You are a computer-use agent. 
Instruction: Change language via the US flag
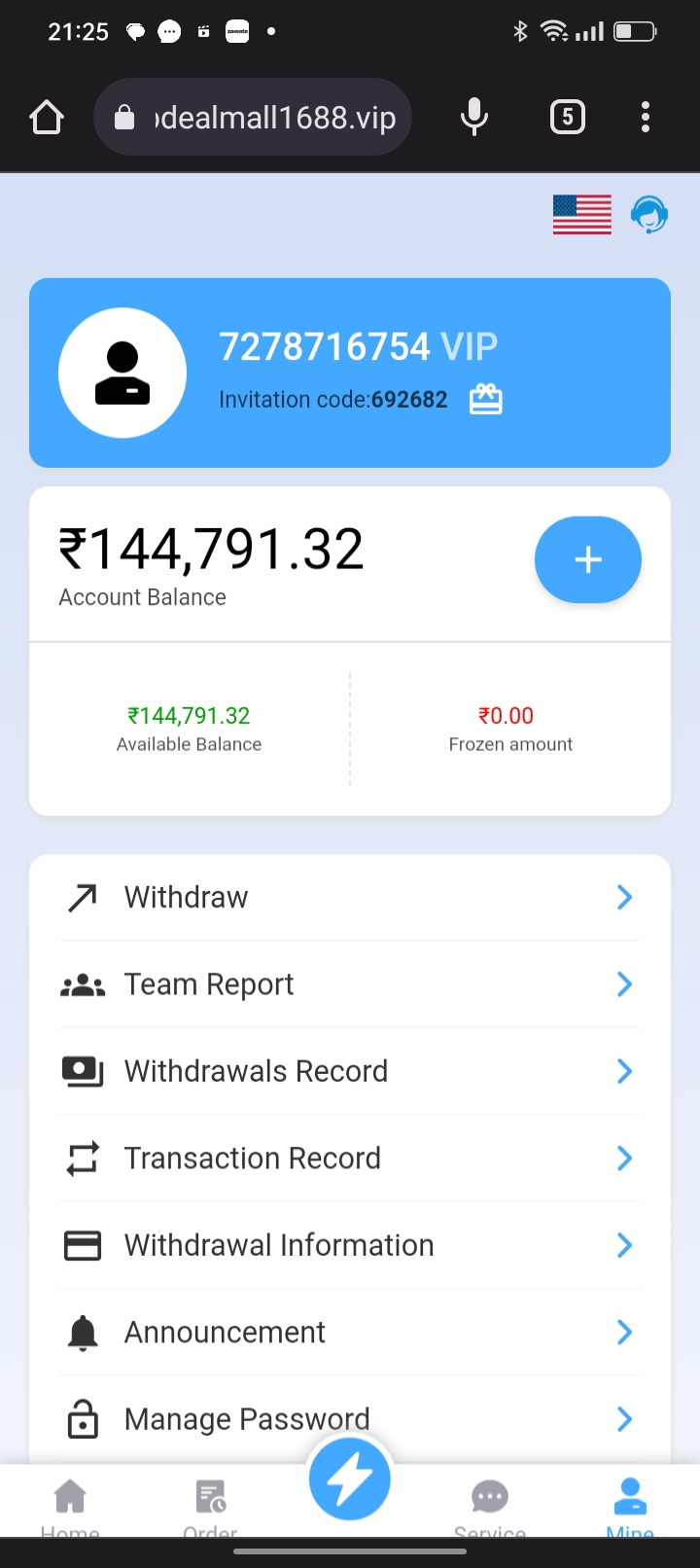coord(581,214)
